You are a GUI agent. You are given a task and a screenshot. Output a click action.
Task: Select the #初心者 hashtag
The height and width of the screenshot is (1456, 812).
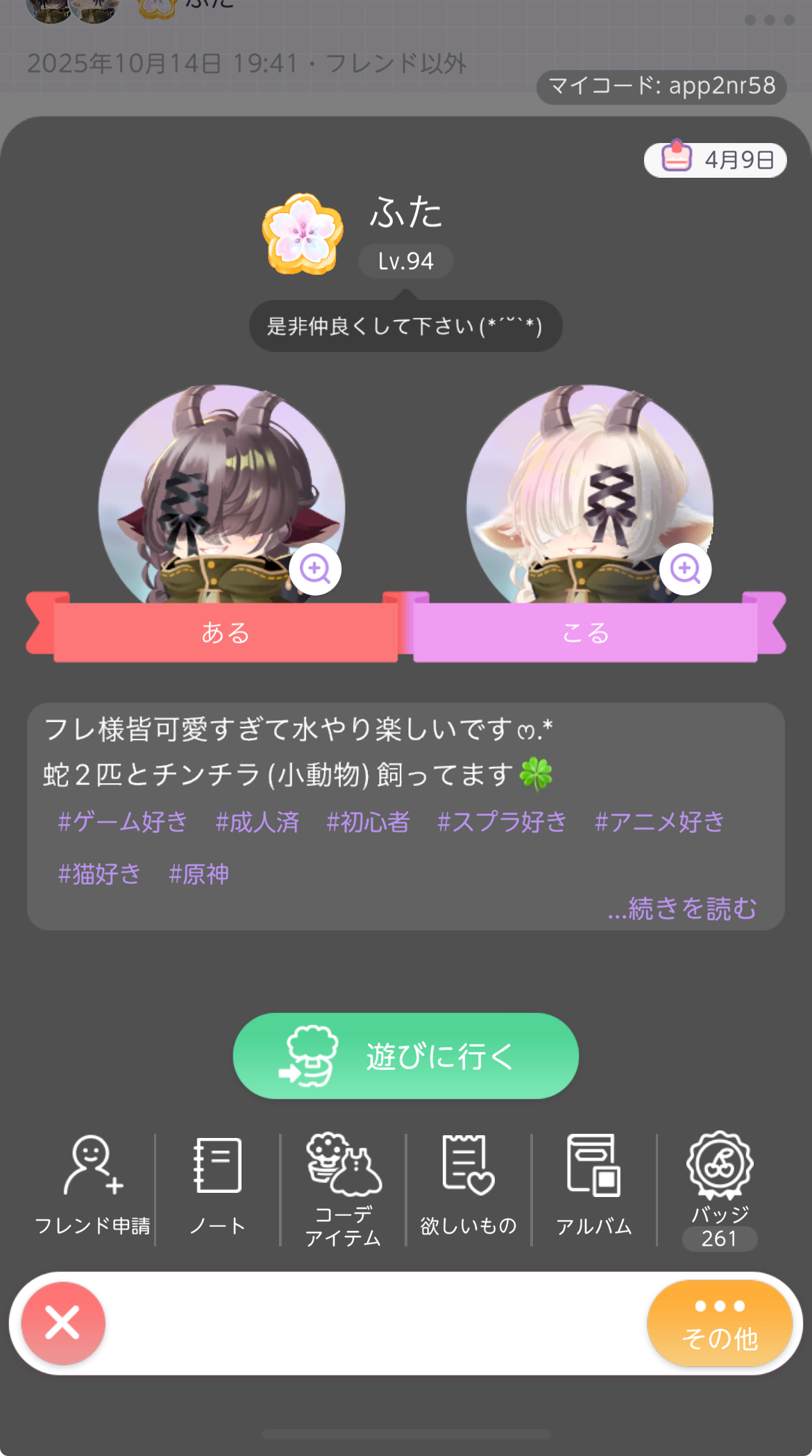tap(369, 822)
